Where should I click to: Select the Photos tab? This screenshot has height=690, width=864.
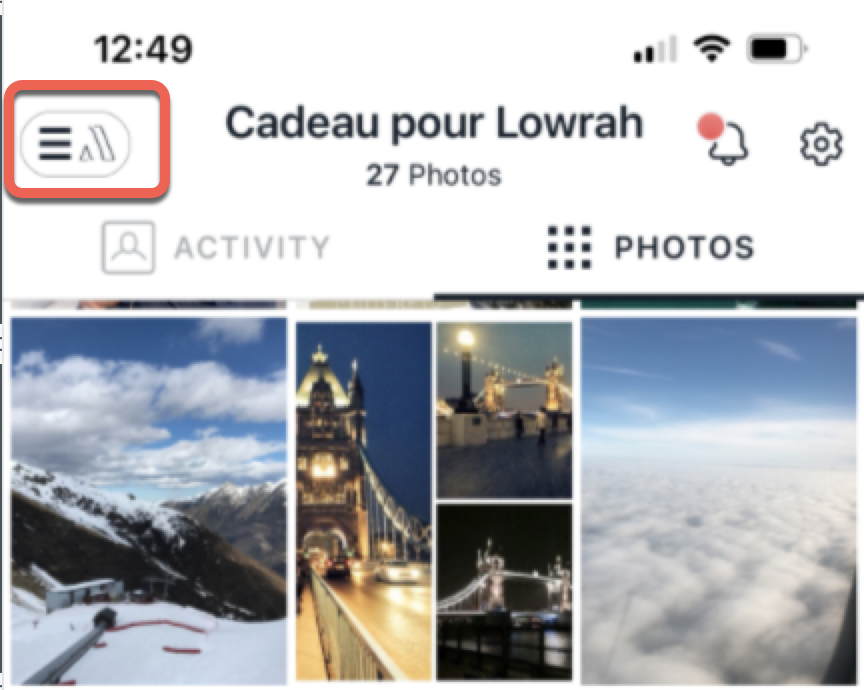[x=651, y=247]
